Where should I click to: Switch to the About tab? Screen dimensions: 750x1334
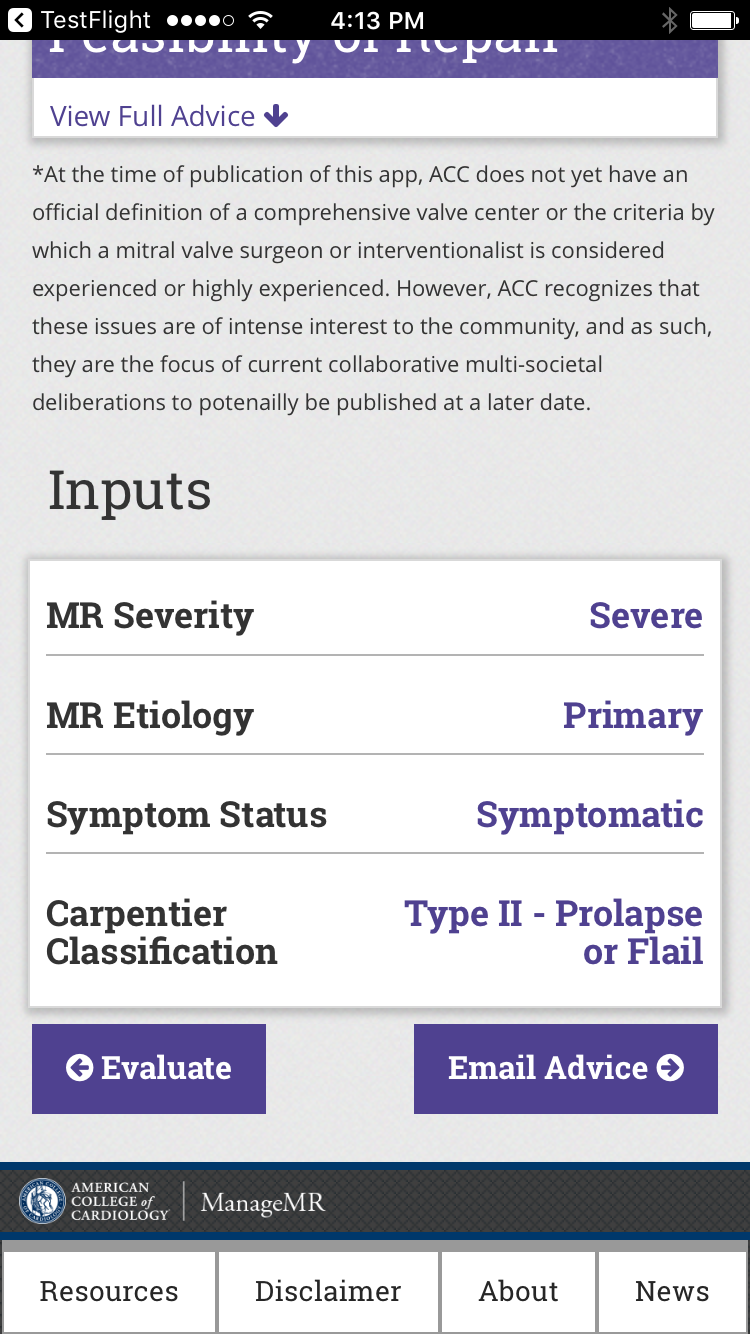pyautogui.click(x=518, y=1291)
